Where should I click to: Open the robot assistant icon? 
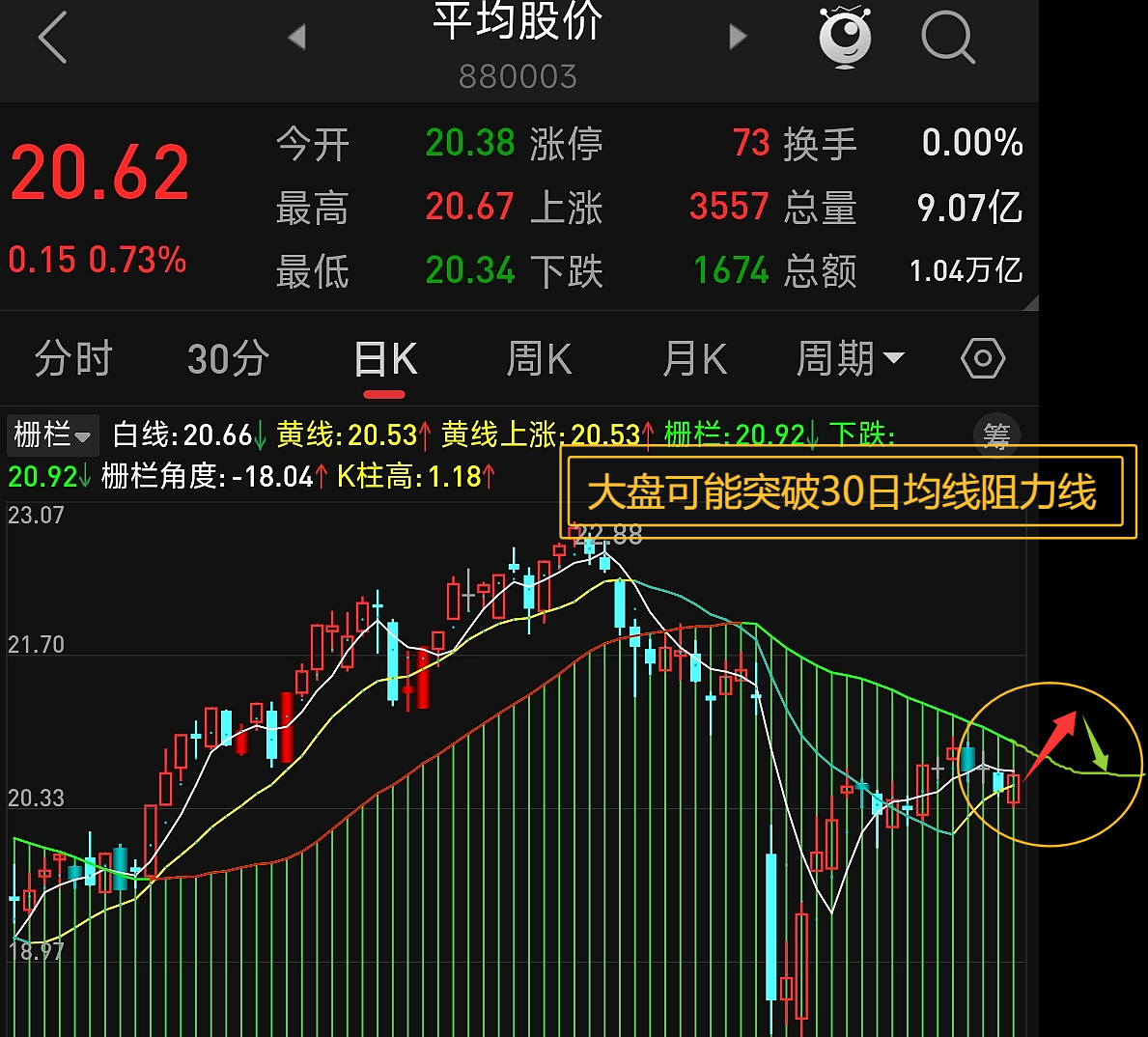[845, 38]
